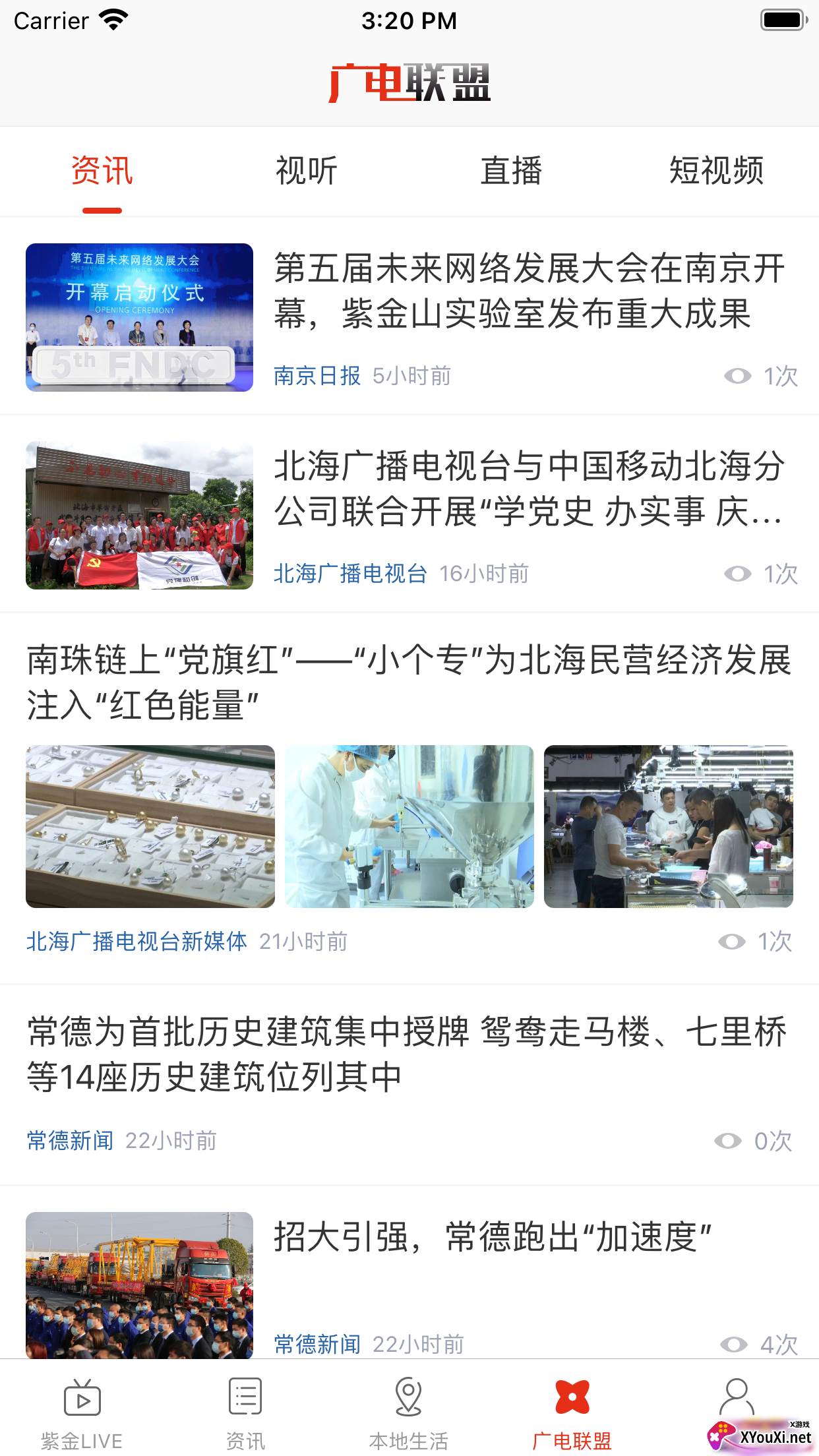Open the 短视频 top tab
This screenshot has width=819, height=1456.
coord(716,171)
